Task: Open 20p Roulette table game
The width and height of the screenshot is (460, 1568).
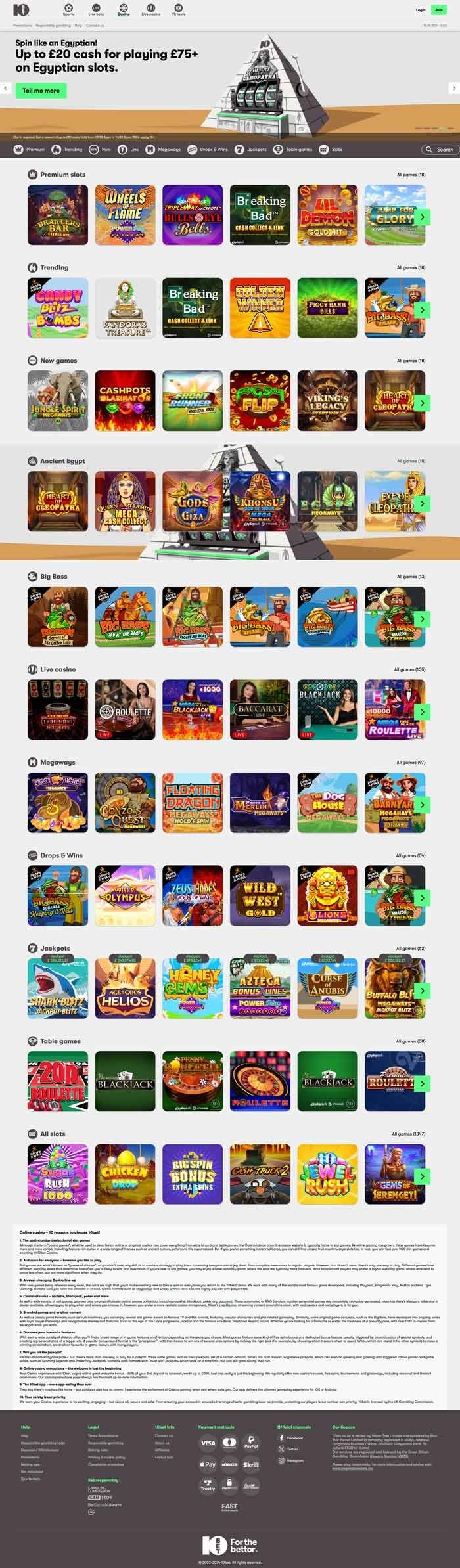Action: pyautogui.click(x=58, y=1081)
